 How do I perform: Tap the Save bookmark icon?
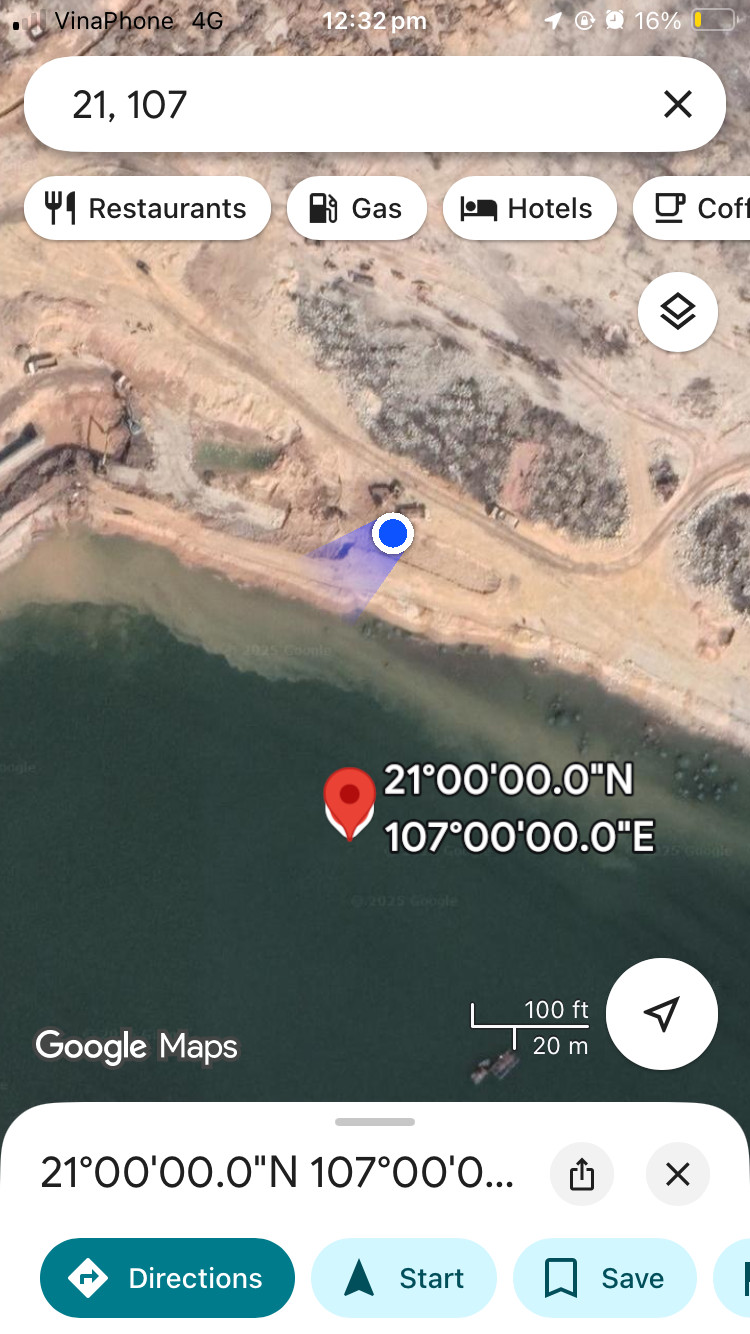pyautogui.click(x=560, y=1277)
